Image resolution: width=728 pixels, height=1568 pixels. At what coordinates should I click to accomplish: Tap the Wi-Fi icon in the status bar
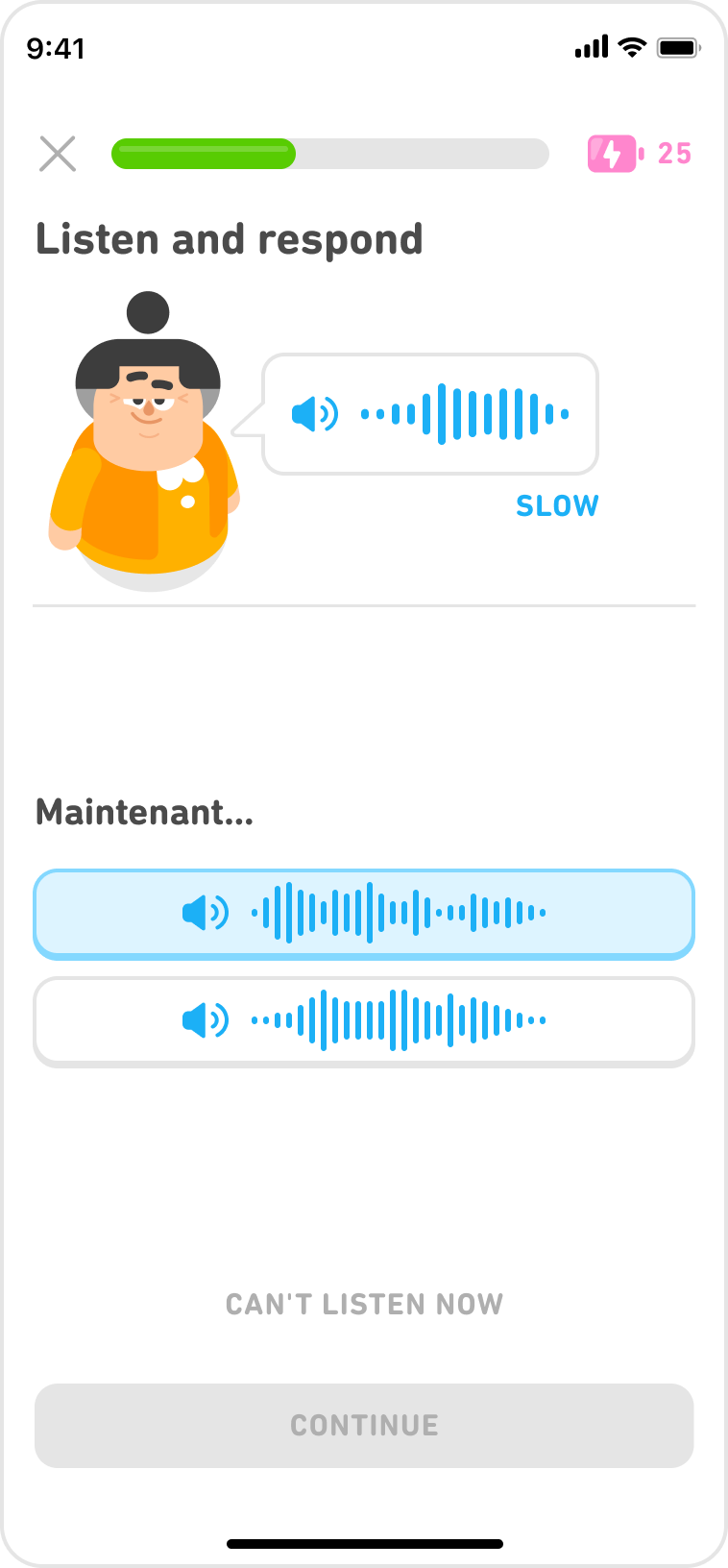point(633,46)
